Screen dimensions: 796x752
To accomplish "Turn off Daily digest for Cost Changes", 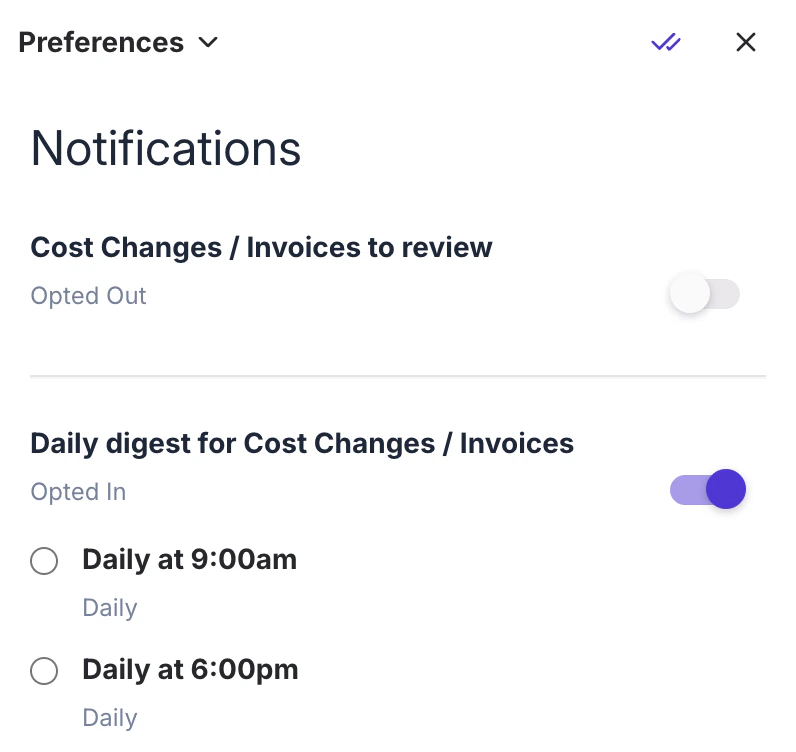I will pyautogui.click(x=708, y=490).
